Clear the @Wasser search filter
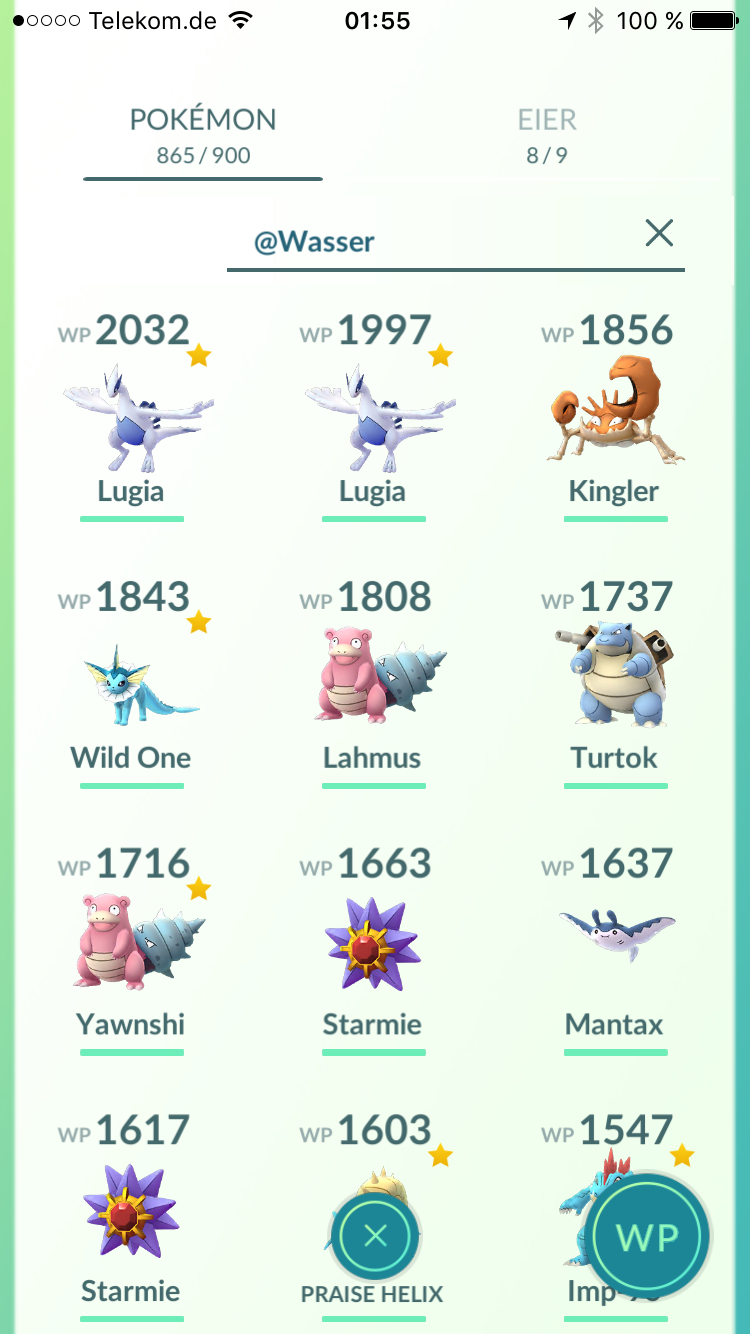Viewport: 750px width, 1334px height. [x=659, y=234]
